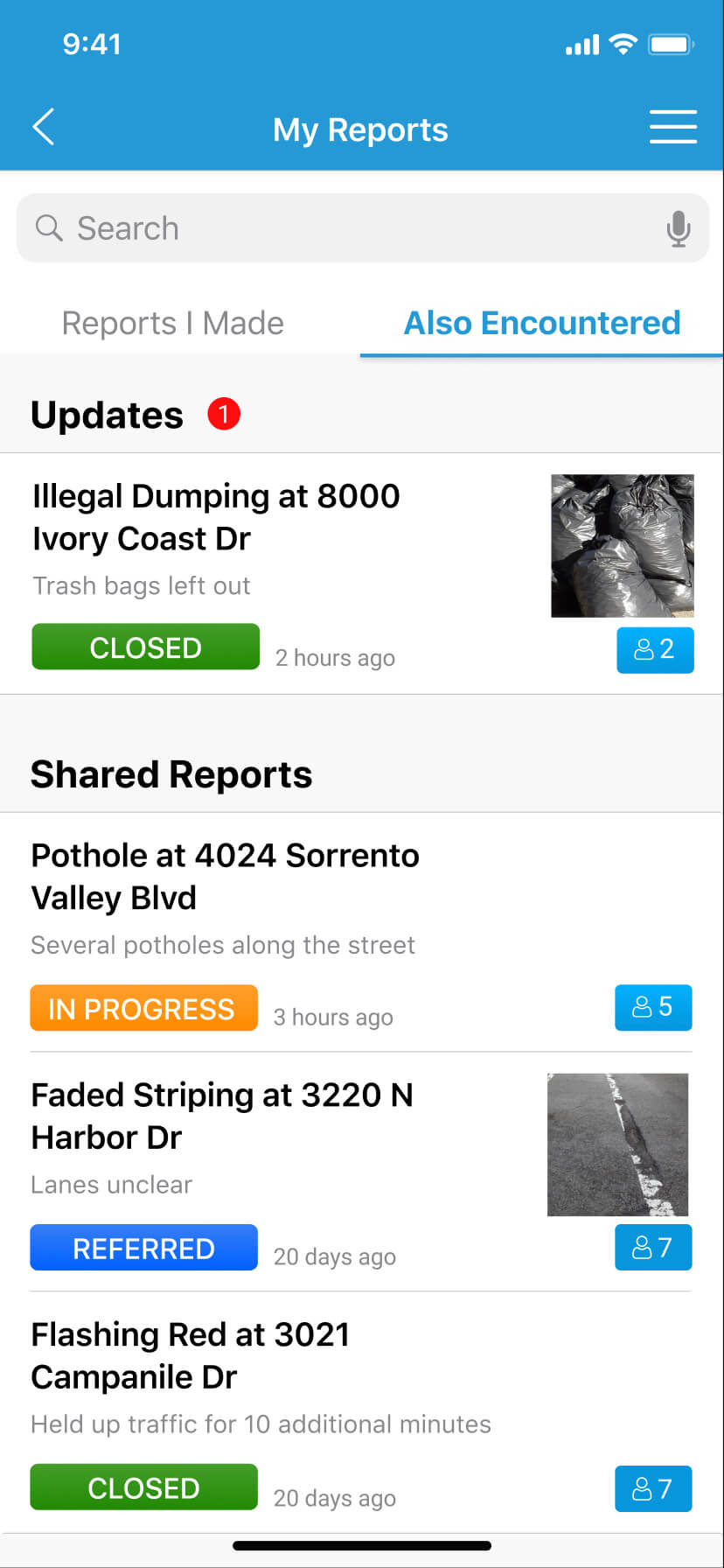Tap the 7 people badge on Faded Striping
Screen dimensions: 724x1568
[653, 1247]
